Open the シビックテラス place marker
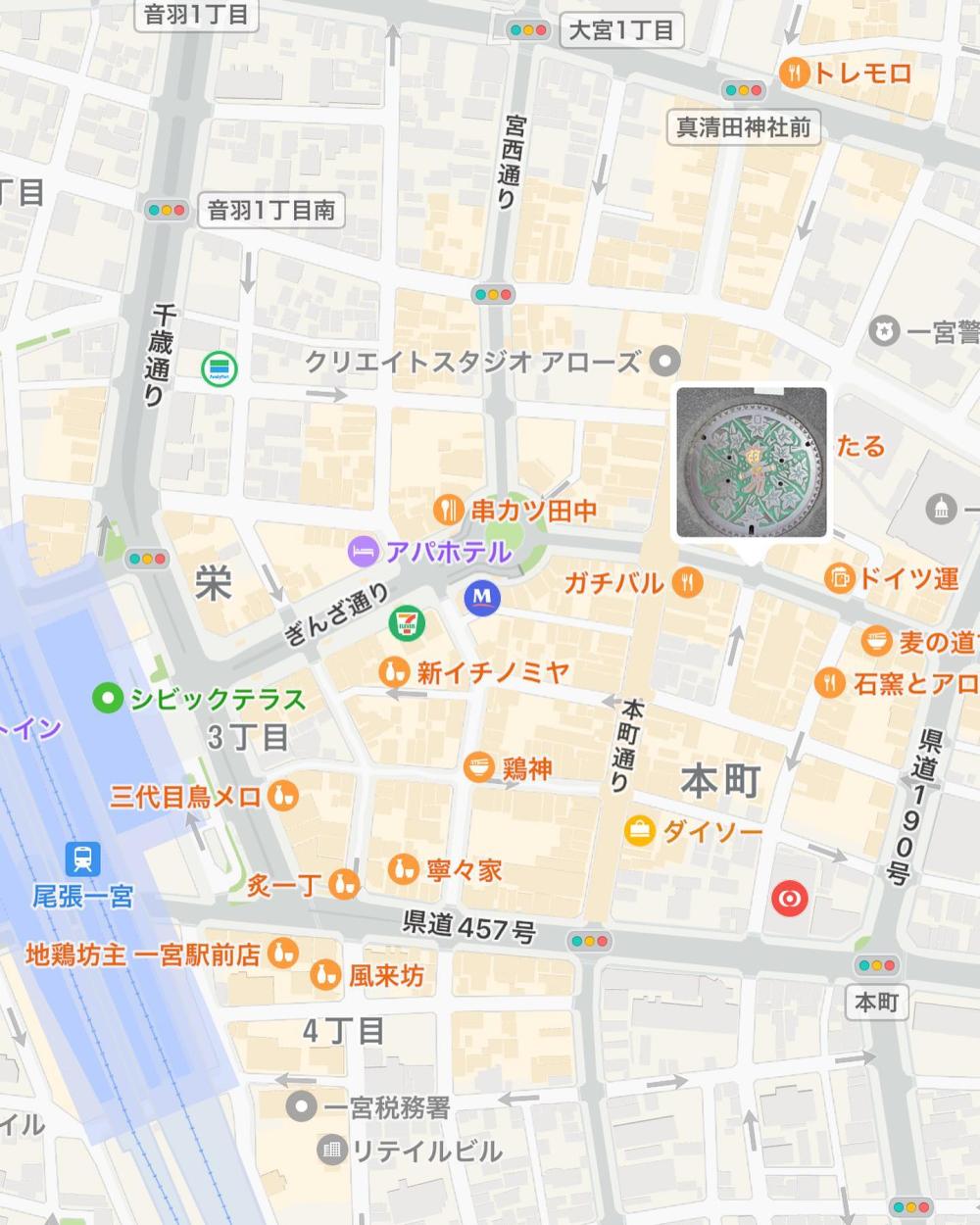 pos(106,699)
